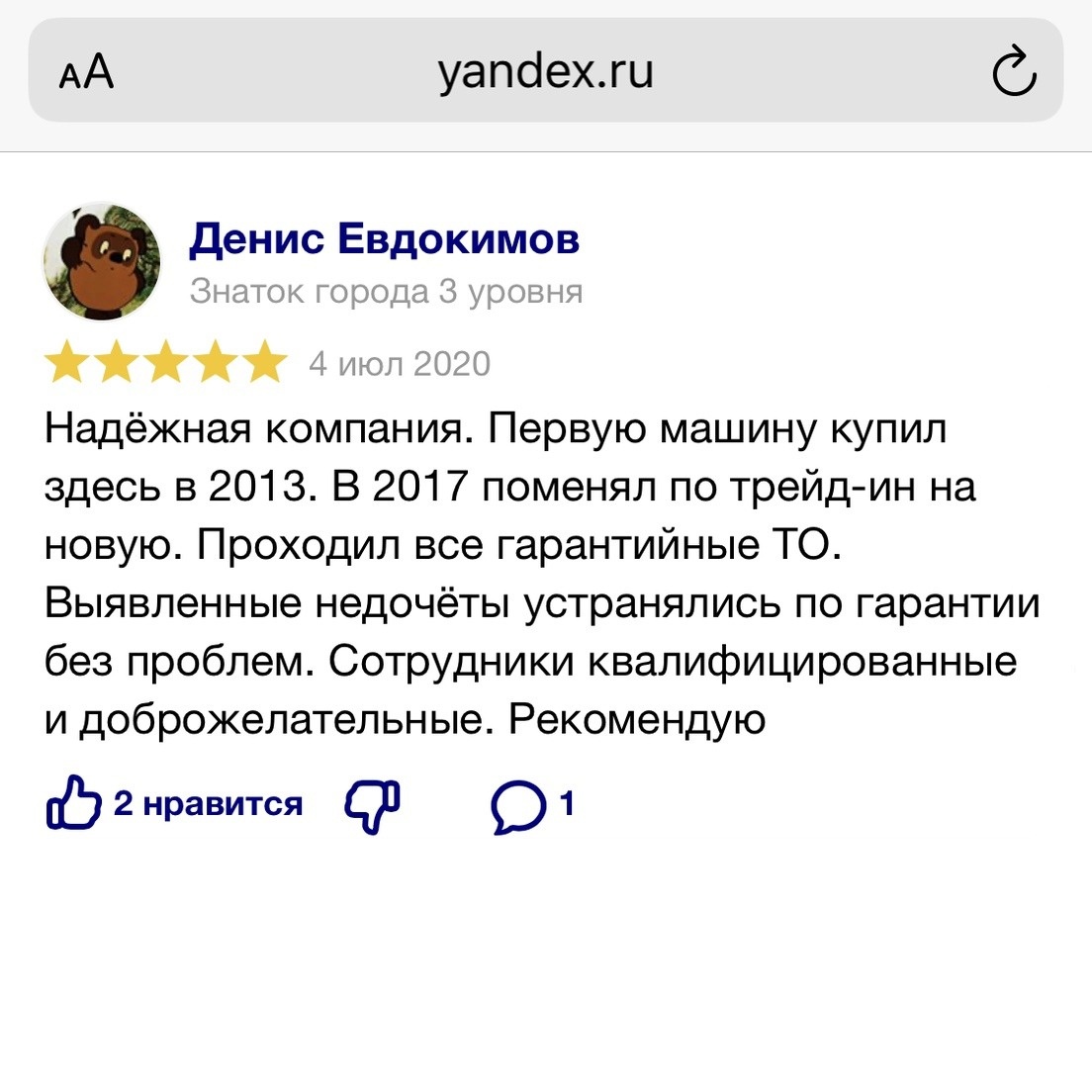Screen dimensions: 1092x1092
Task: Open the comments on this review
Action: [518, 806]
